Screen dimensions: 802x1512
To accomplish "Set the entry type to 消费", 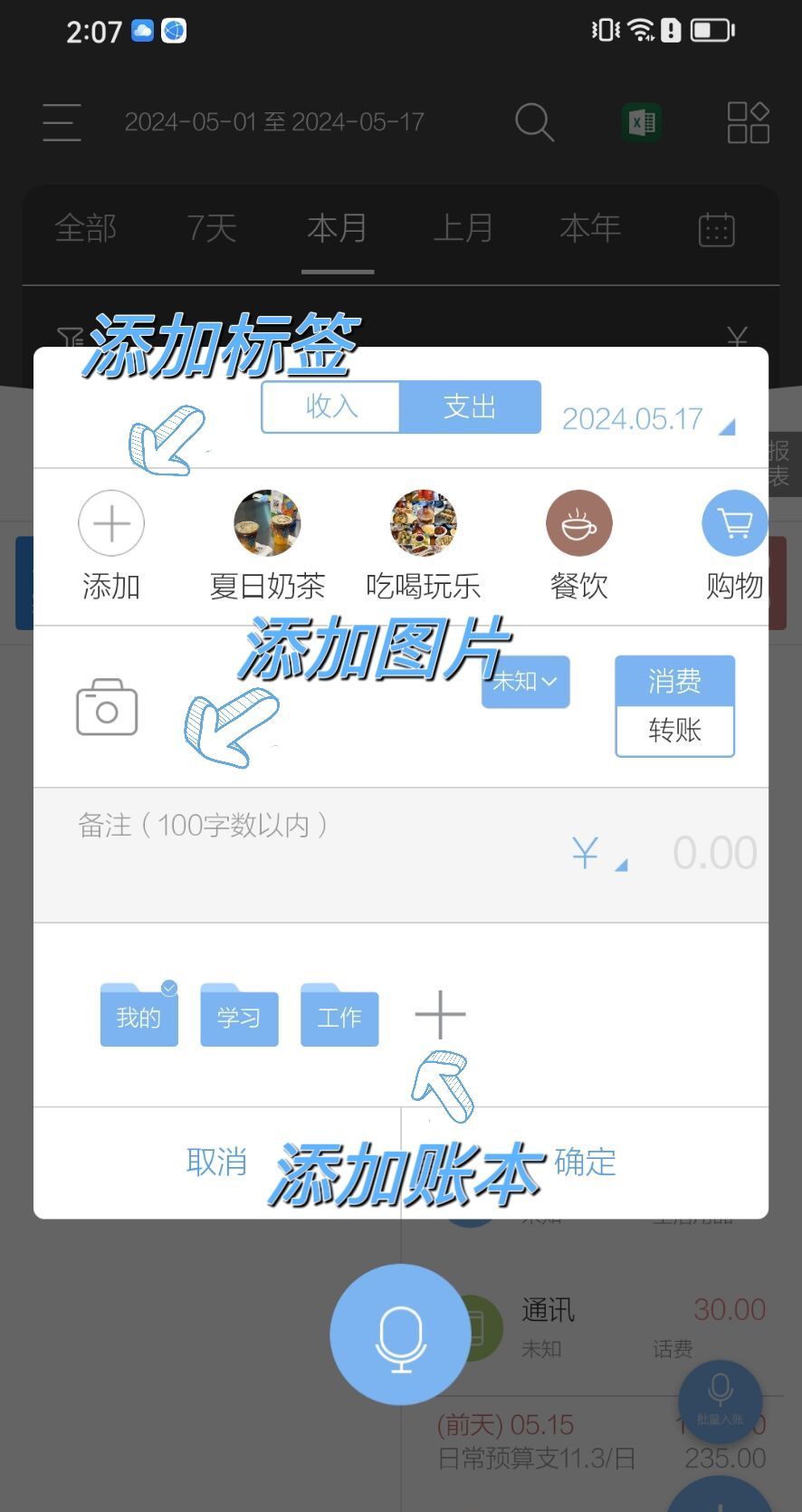I will point(674,681).
